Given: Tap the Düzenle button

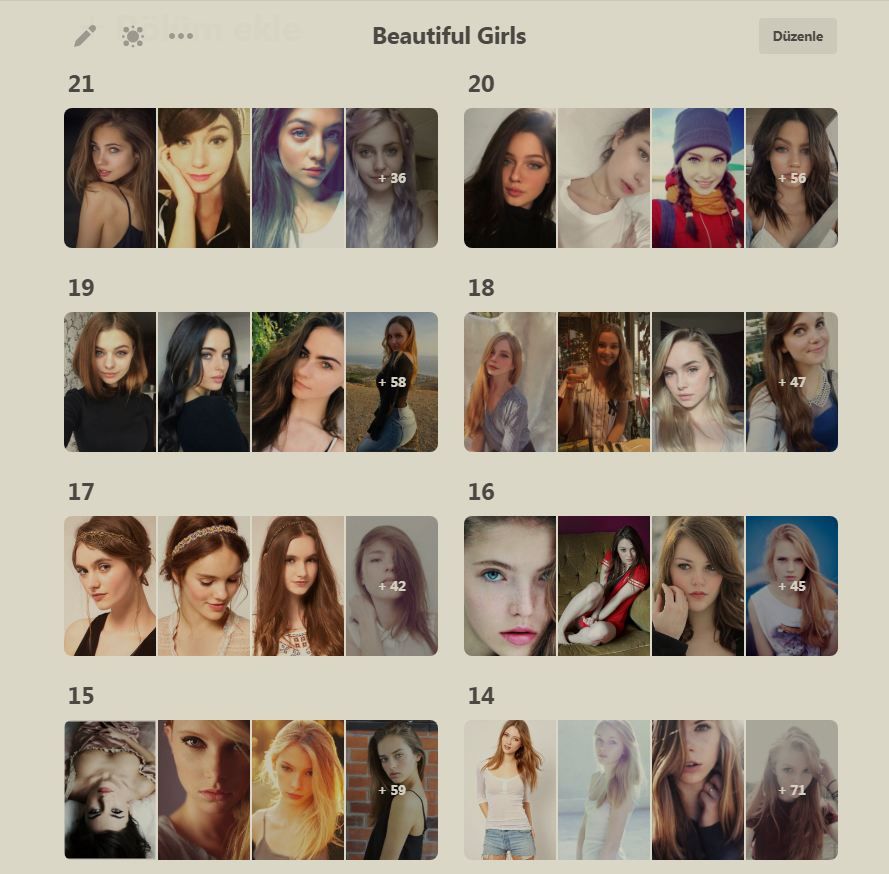Looking at the screenshot, I should tap(797, 36).
